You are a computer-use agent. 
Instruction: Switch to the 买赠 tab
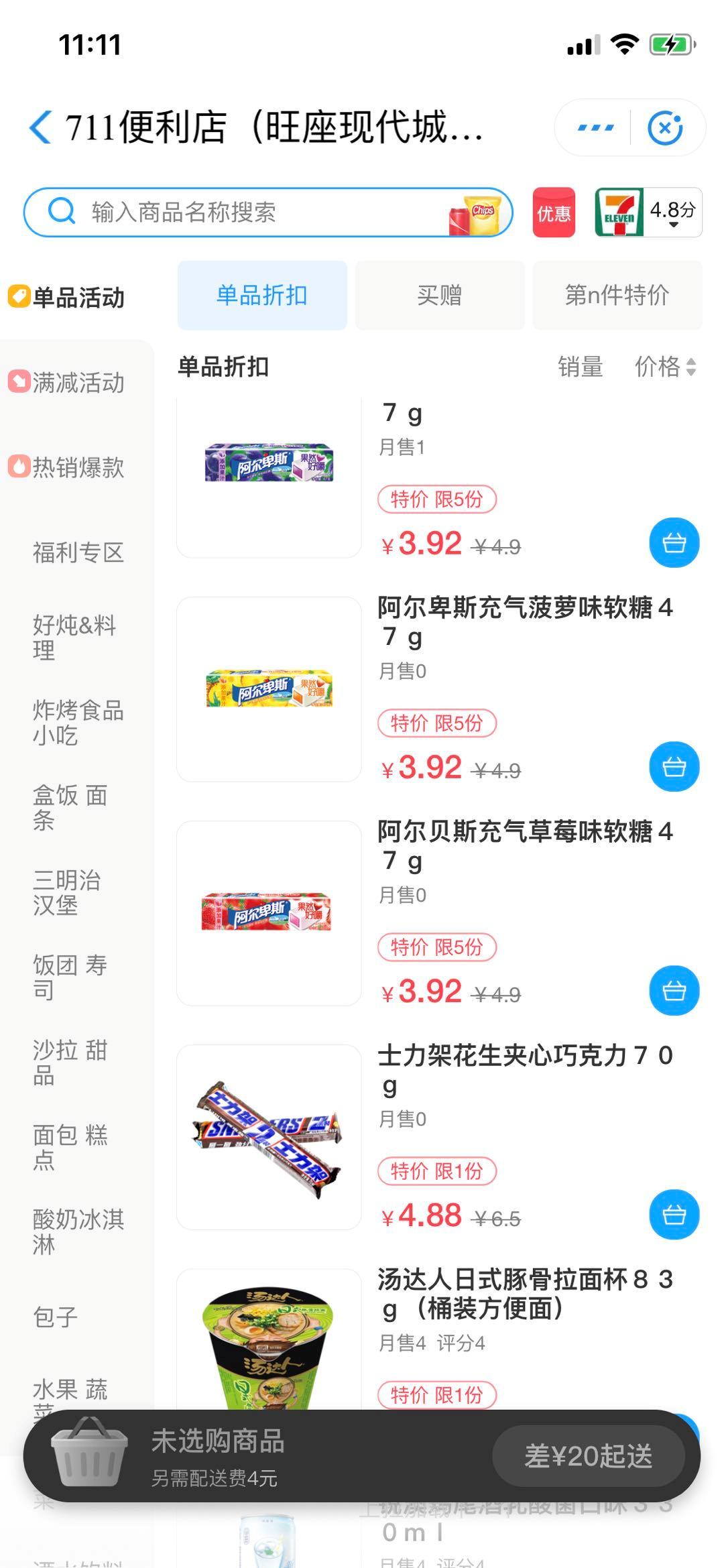(x=440, y=295)
